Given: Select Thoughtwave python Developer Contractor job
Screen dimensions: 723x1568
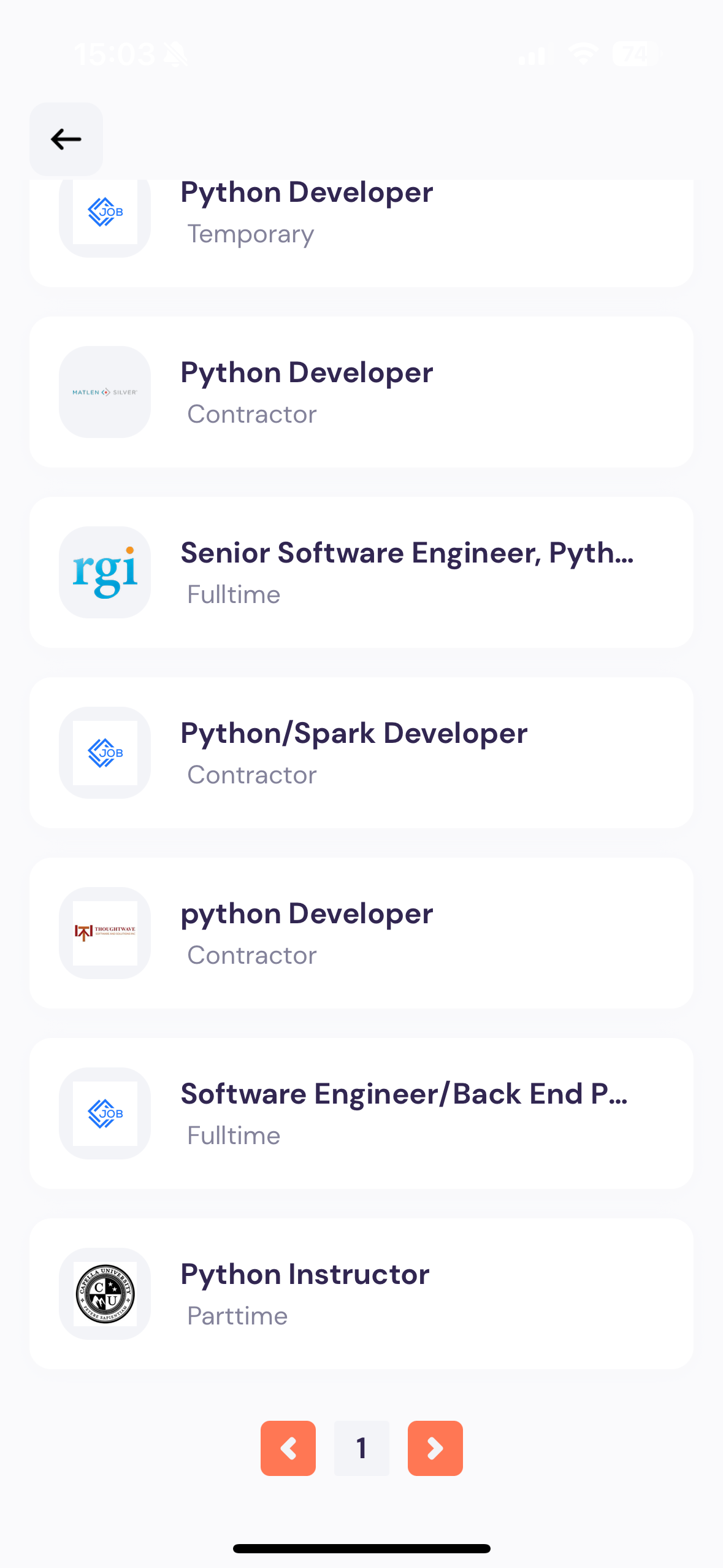Looking at the screenshot, I should [361, 933].
